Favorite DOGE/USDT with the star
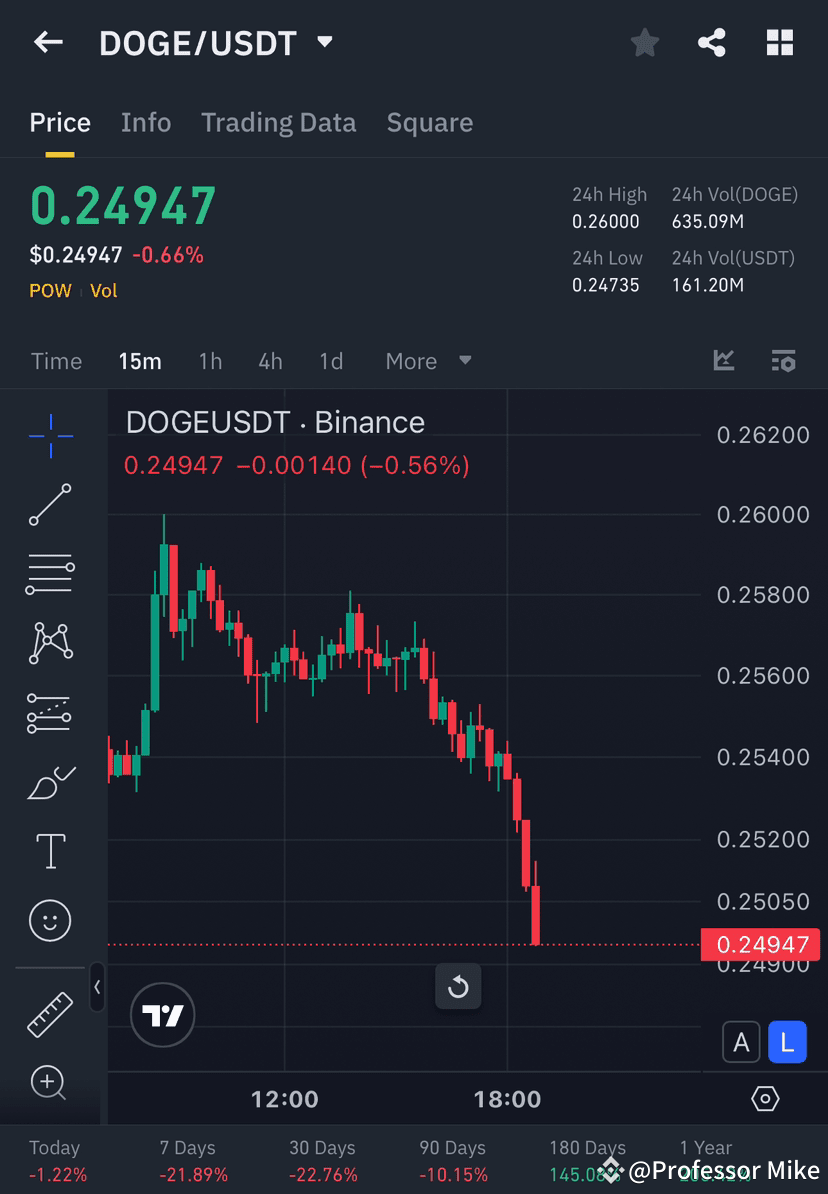The image size is (828, 1194). pyautogui.click(x=644, y=42)
